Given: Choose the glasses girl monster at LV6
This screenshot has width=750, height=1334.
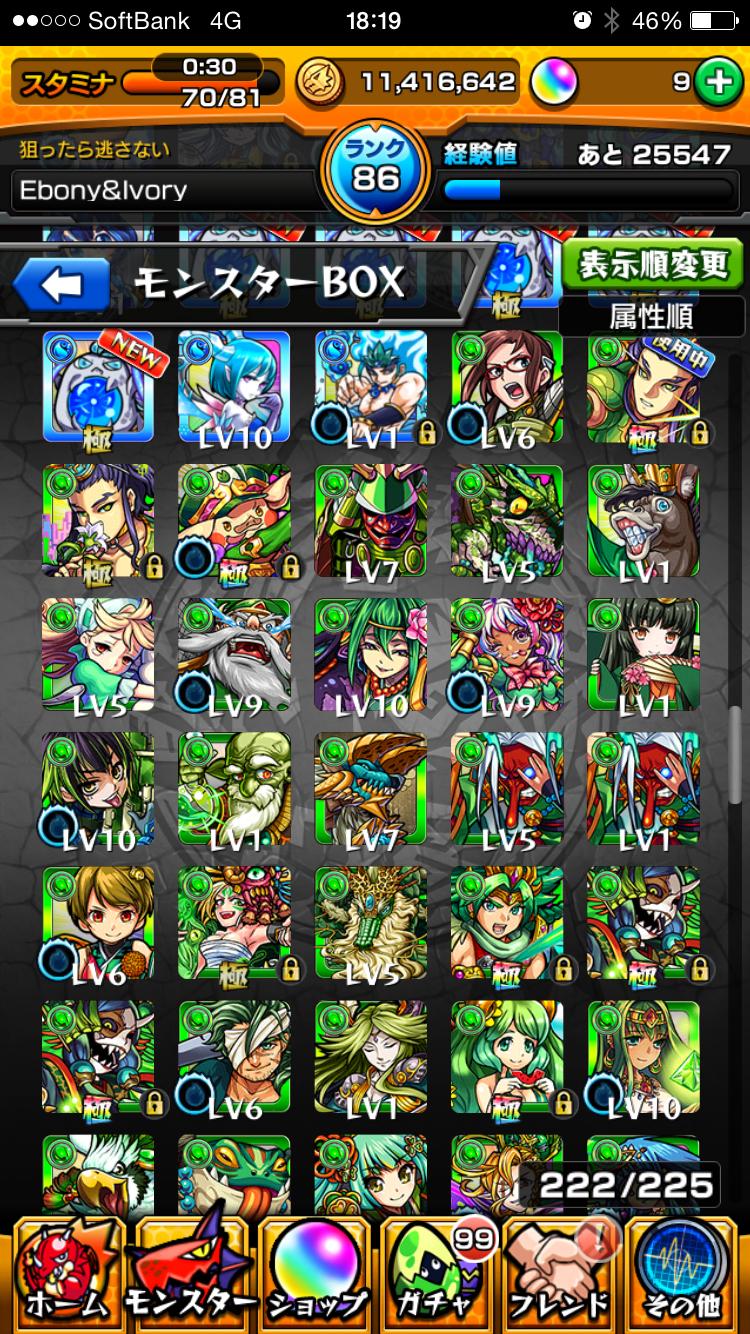Looking at the screenshot, I should (507, 388).
